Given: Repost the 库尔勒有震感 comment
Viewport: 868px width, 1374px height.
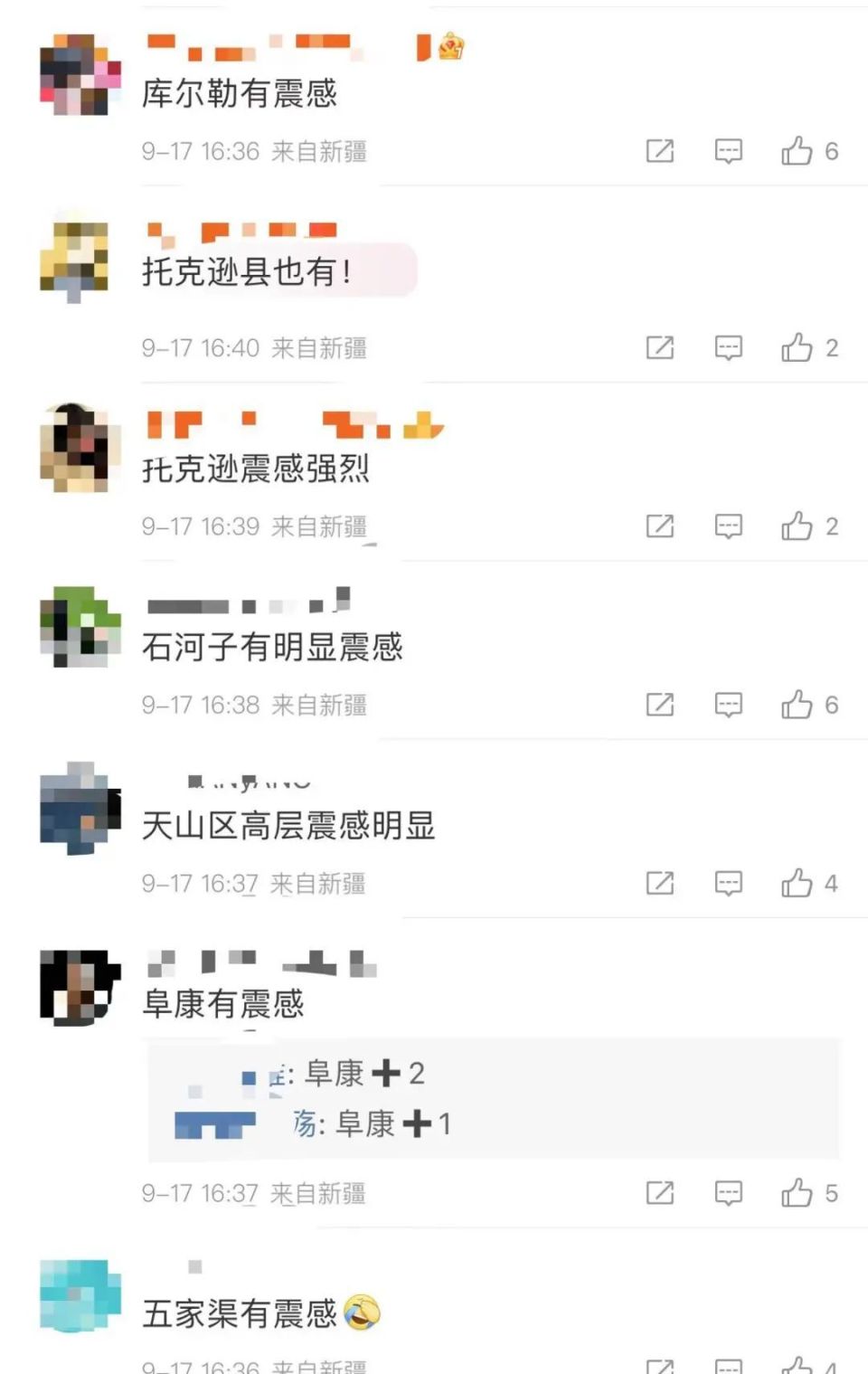Looking at the screenshot, I should tap(659, 152).
